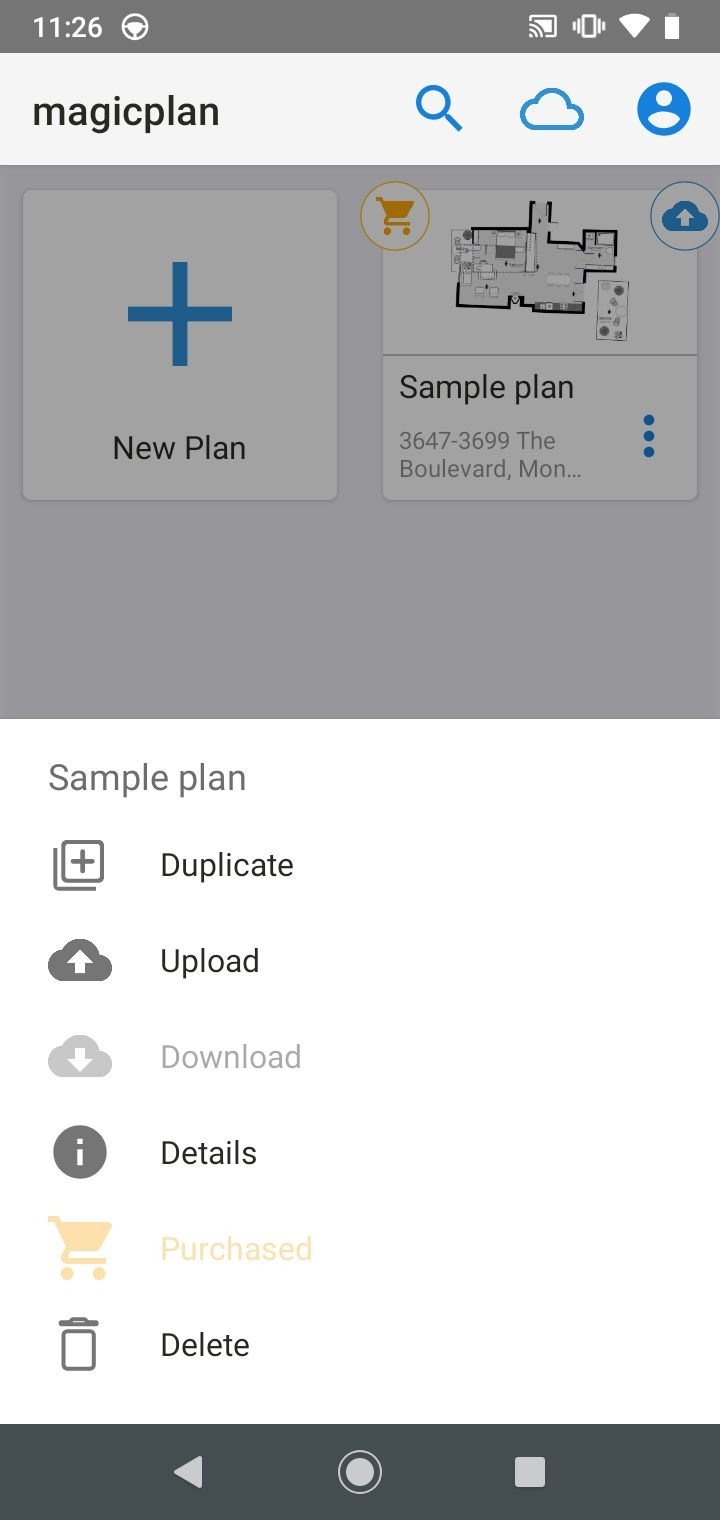Go back using the system back button
The image size is (720, 1520).
click(188, 1472)
